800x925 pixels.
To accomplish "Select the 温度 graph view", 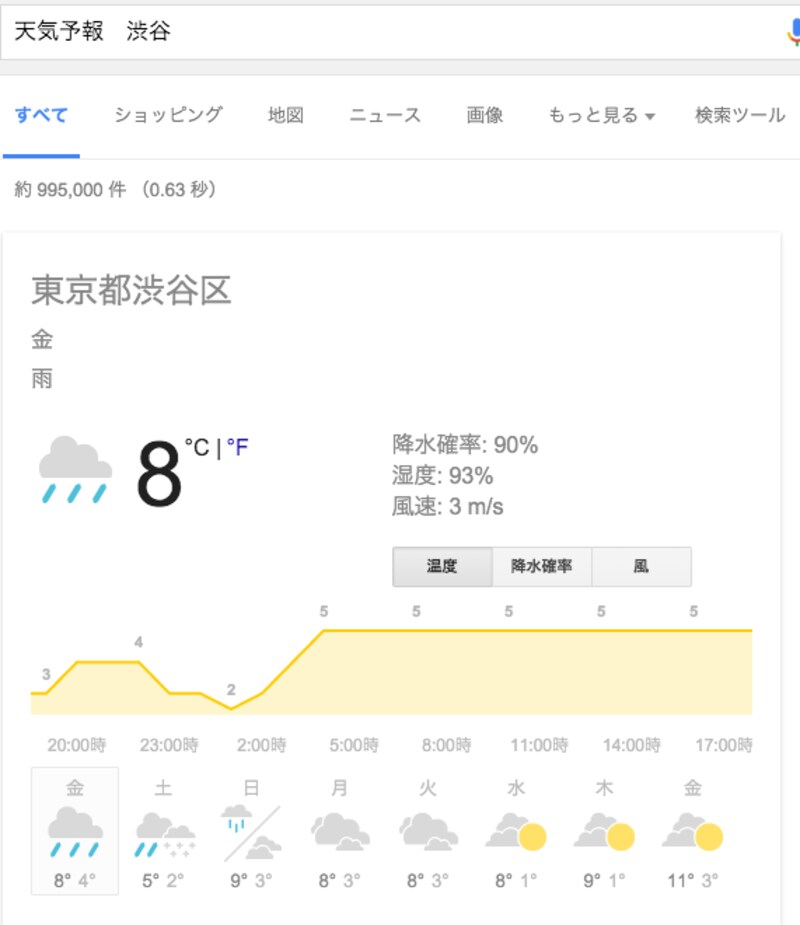I will [442, 566].
